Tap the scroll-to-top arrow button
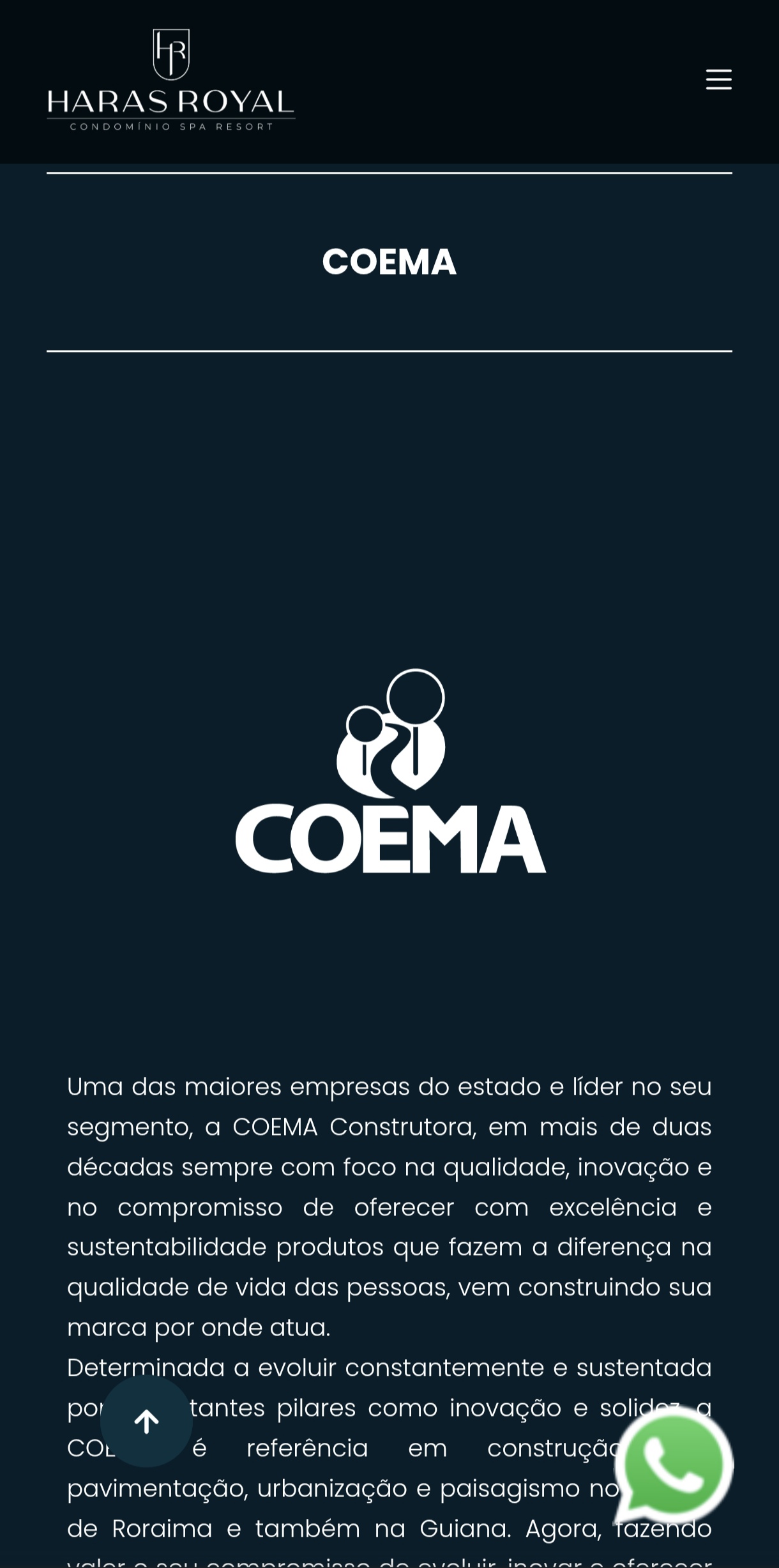The width and height of the screenshot is (779, 1568). 146,1421
